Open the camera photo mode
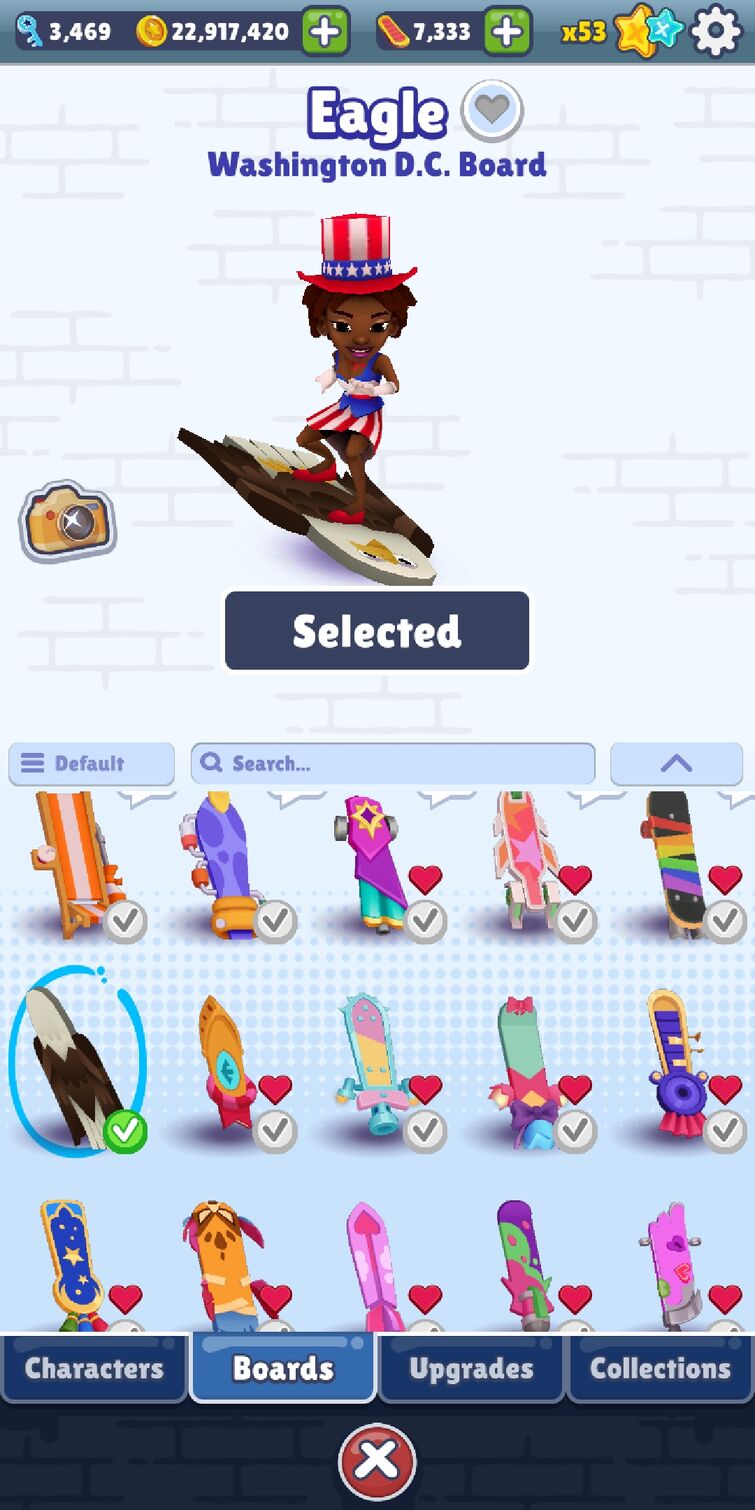The image size is (755, 1510). pyautogui.click(x=67, y=520)
